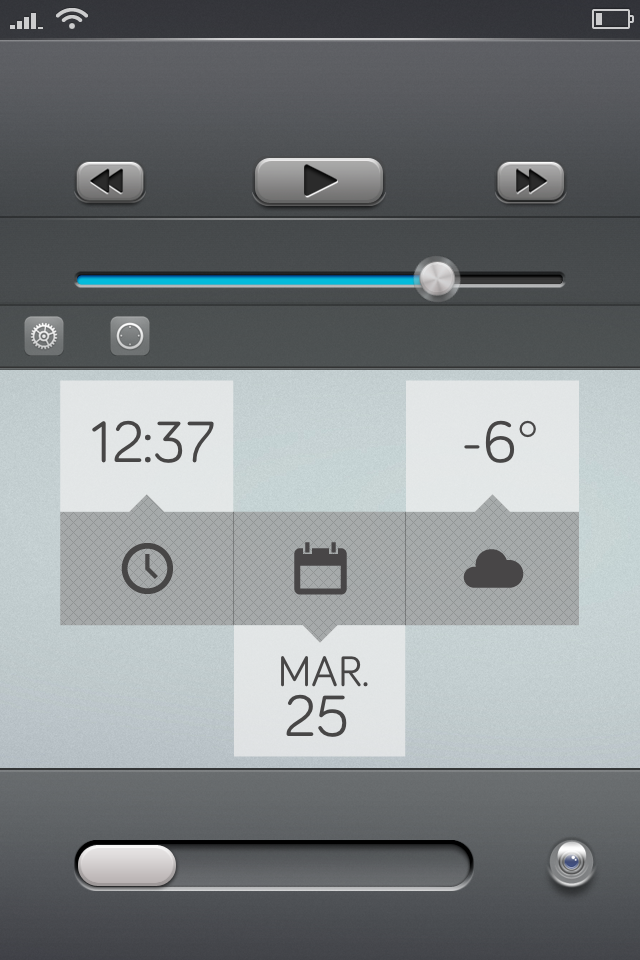Launch the camera from the lock screen
Viewport: 640px width, 960px height.
pos(571,863)
